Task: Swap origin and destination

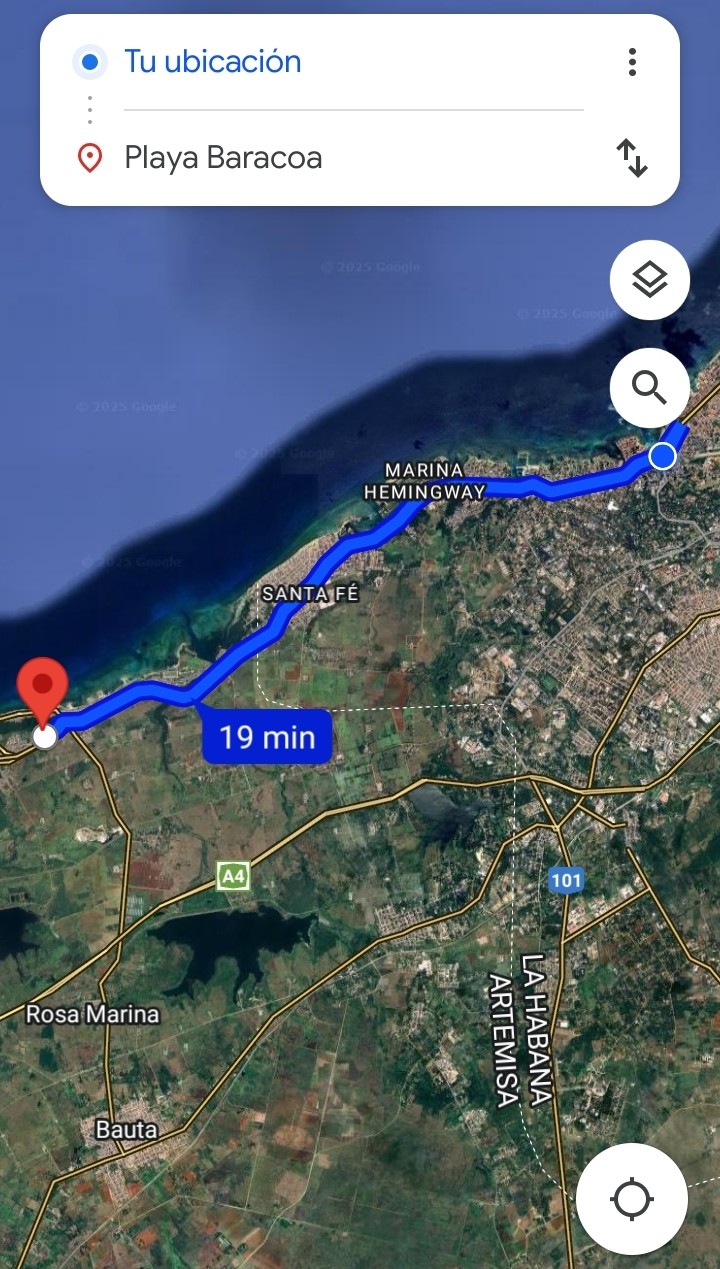Action: coord(632,158)
